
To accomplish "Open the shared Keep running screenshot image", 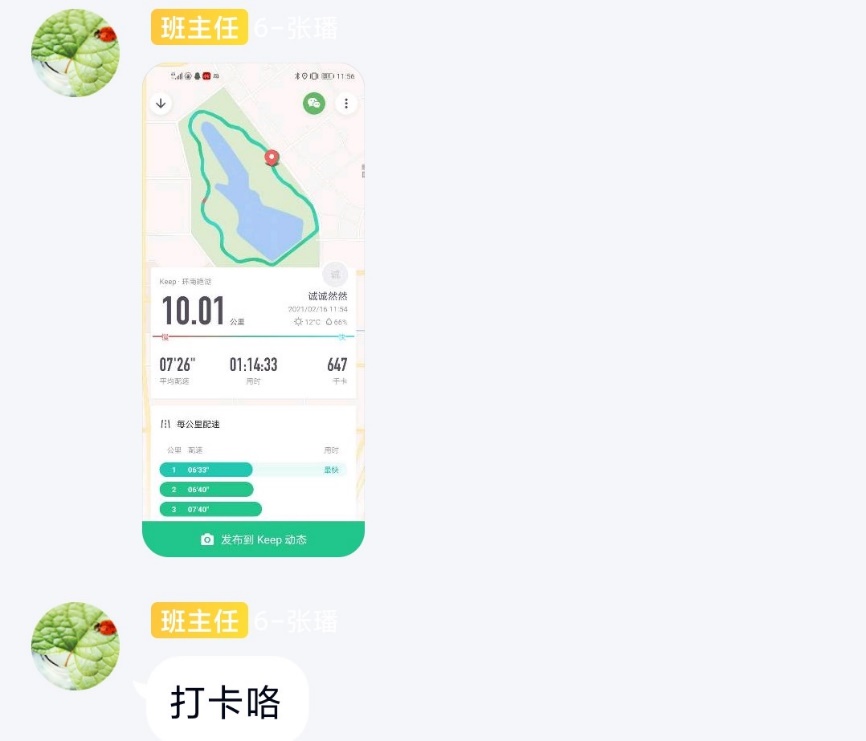I will click(253, 310).
